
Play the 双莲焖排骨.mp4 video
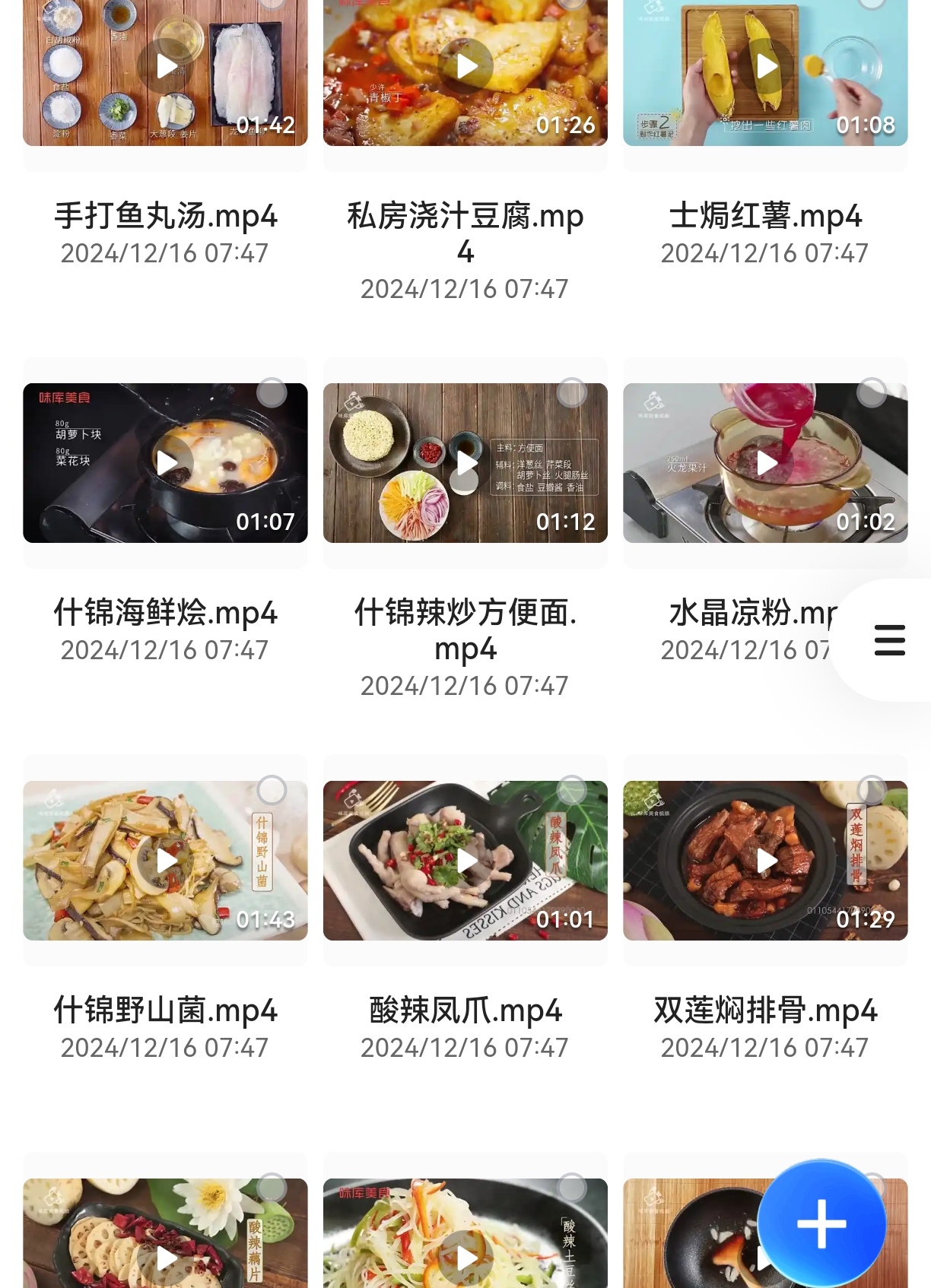(766, 861)
